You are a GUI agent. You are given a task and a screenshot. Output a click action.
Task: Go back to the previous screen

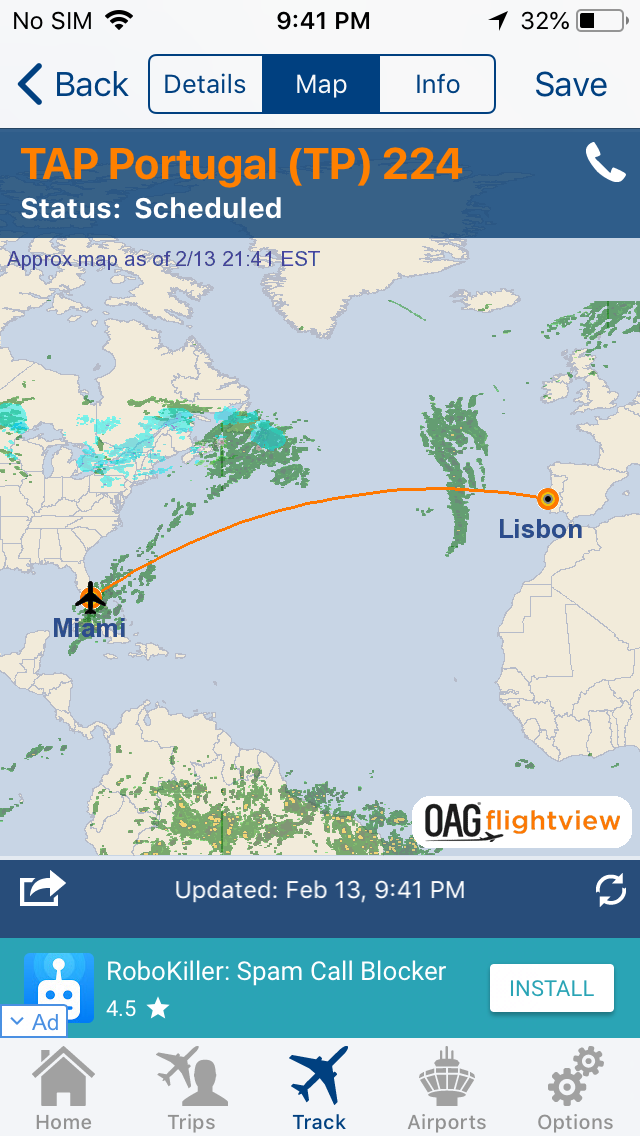tap(73, 84)
